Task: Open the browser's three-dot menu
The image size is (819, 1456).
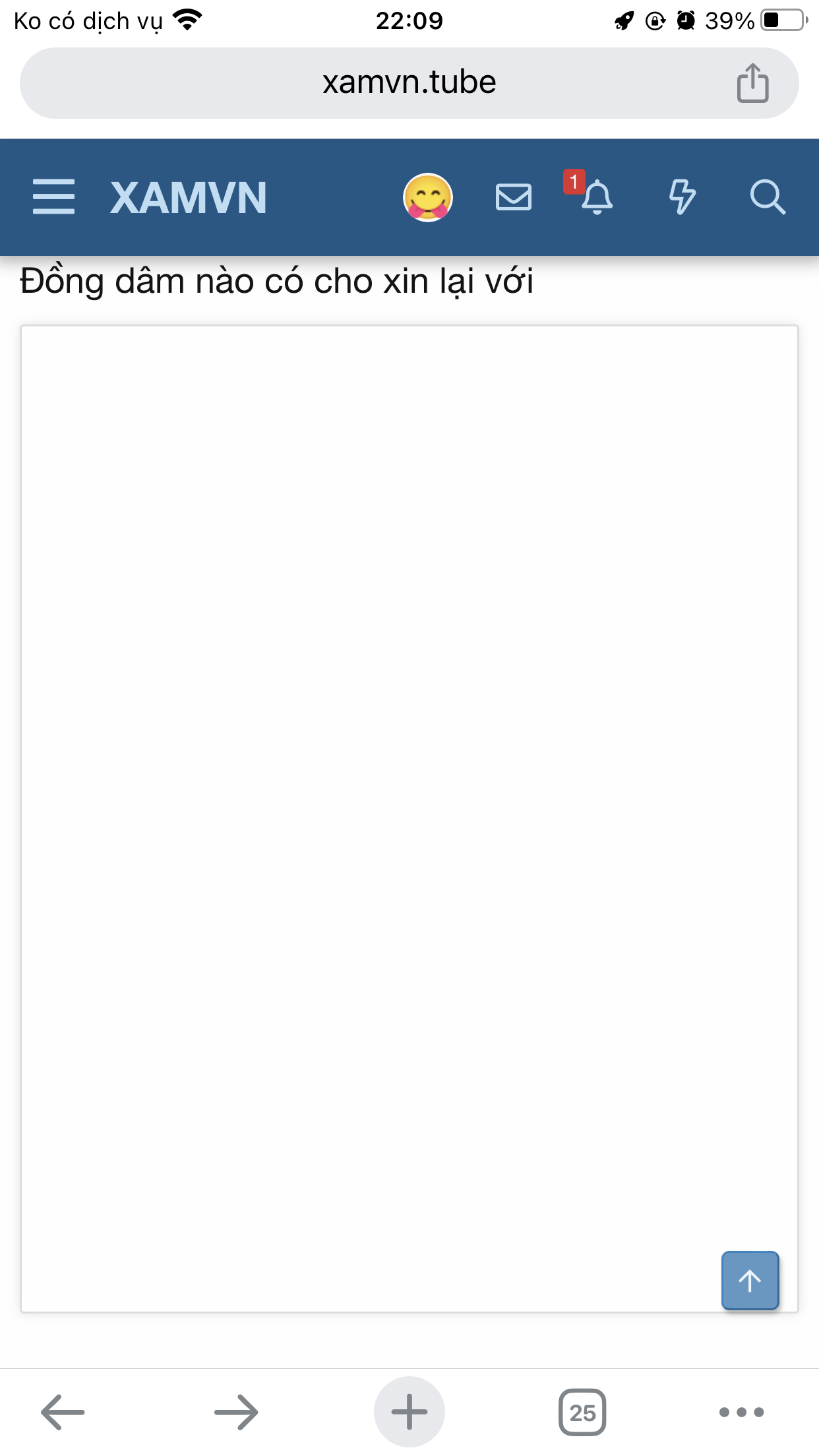Action: 742,1412
